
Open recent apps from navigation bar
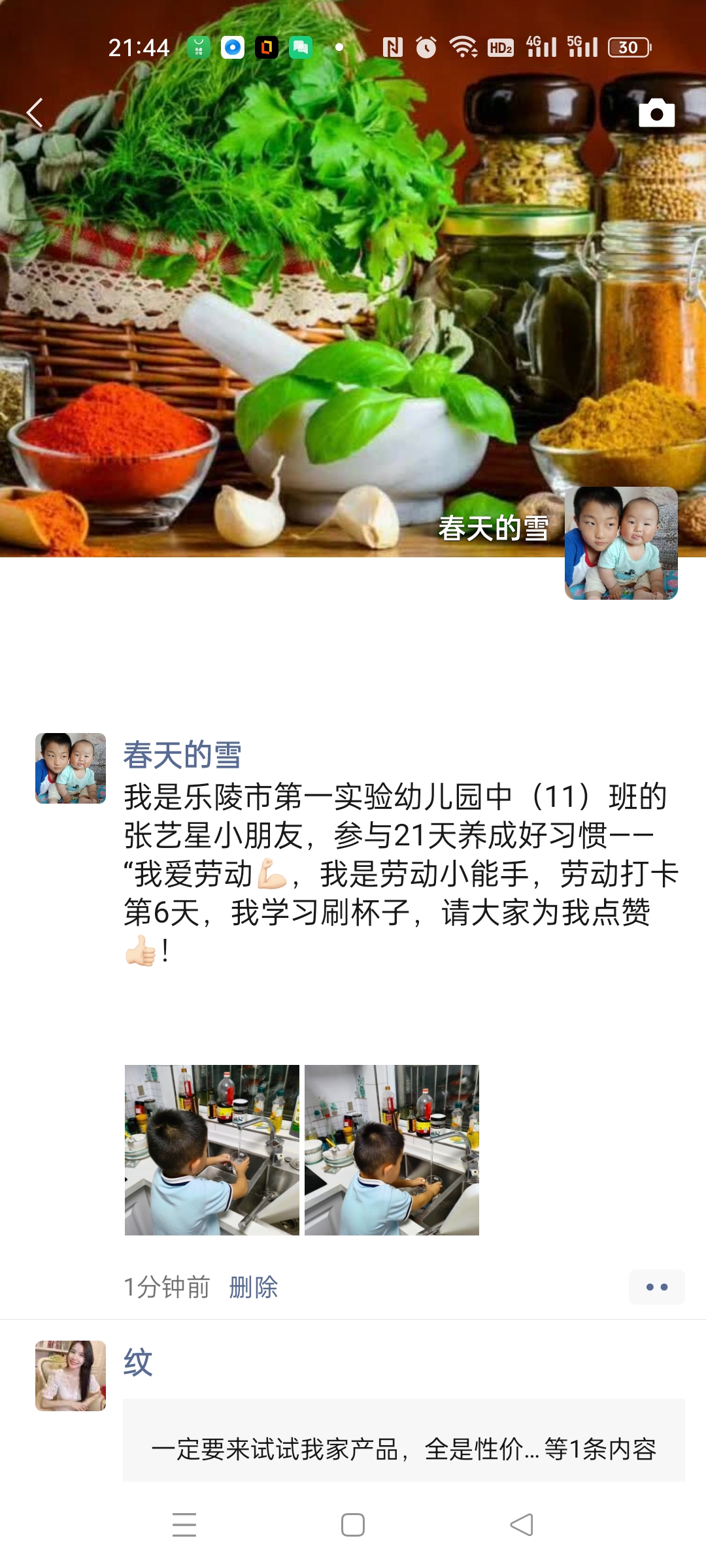point(184,1525)
